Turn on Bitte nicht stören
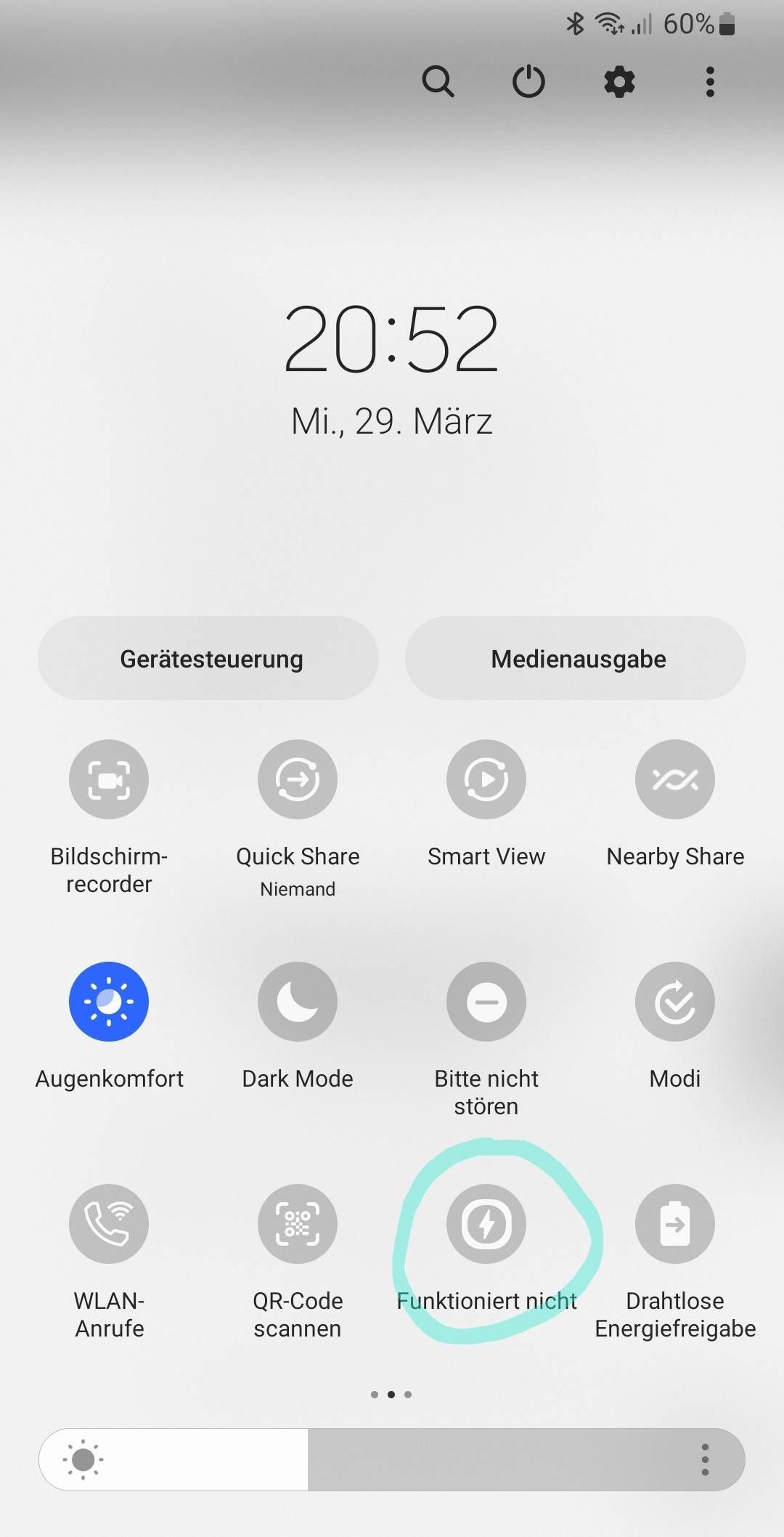The width and height of the screenshot is (784, 1537). click(486, 1002)
